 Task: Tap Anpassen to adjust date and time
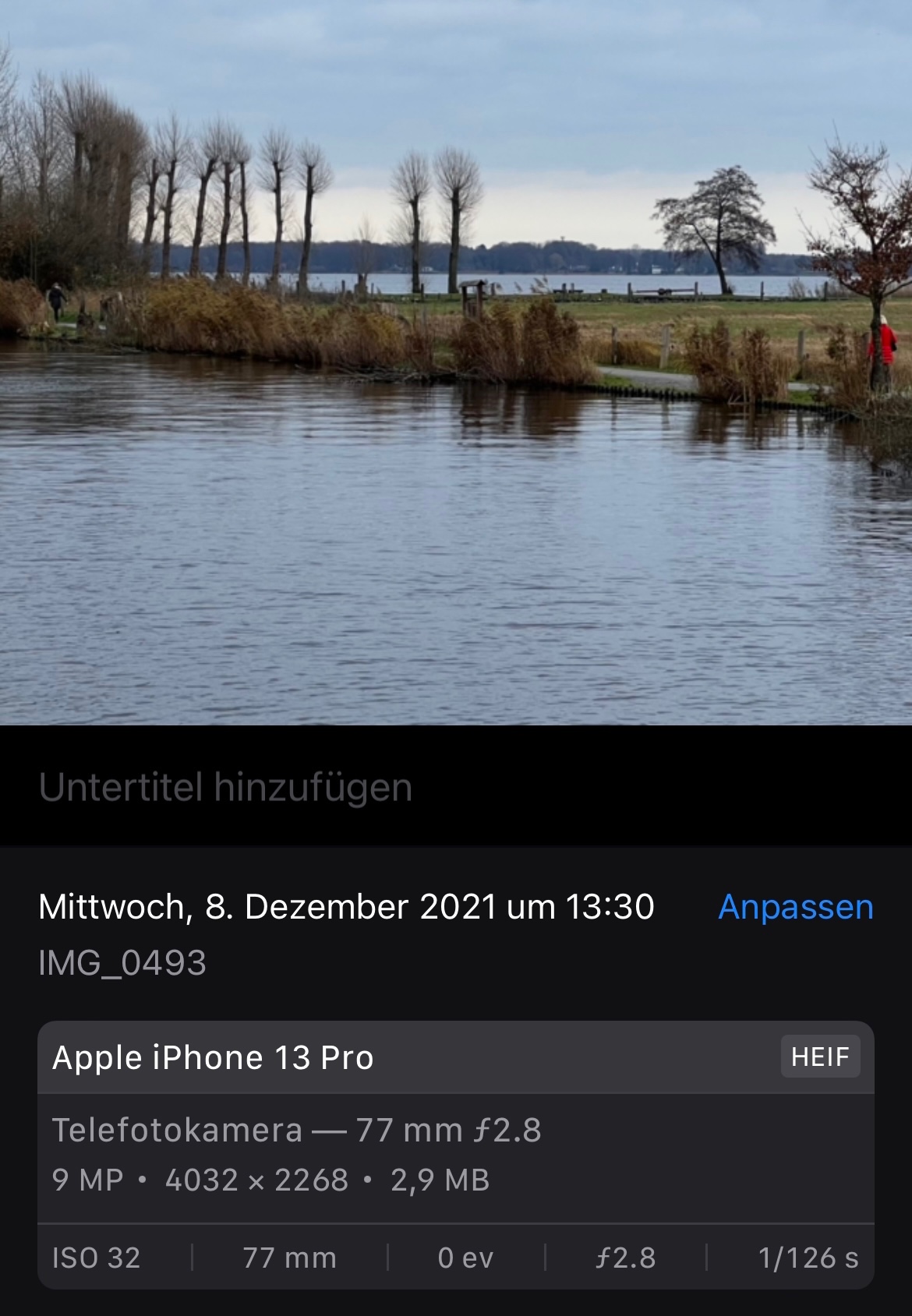(795, 907)
